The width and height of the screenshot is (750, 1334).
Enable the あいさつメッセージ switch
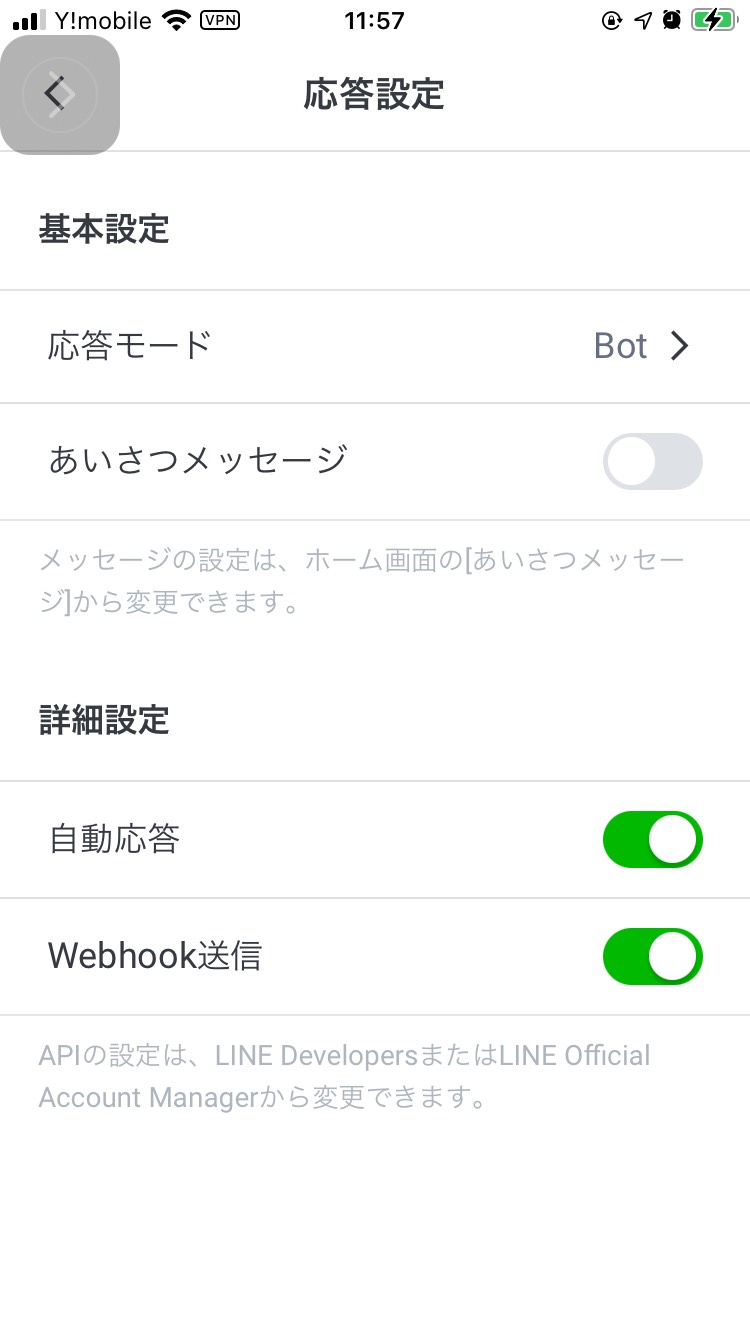pos(652,461)
